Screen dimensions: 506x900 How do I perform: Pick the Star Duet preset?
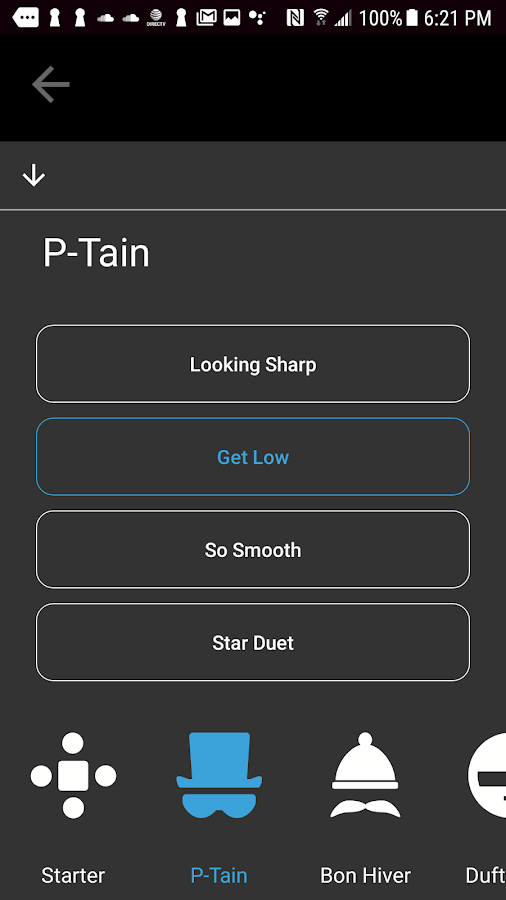pos(253,642)
